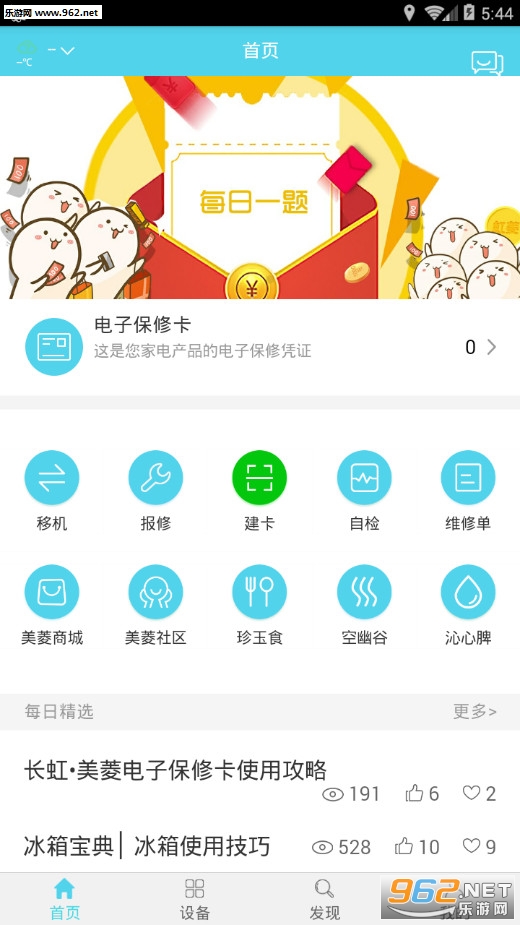Select the 移机 shortcut
Screen dimensions: 520x925
[52, 490]
